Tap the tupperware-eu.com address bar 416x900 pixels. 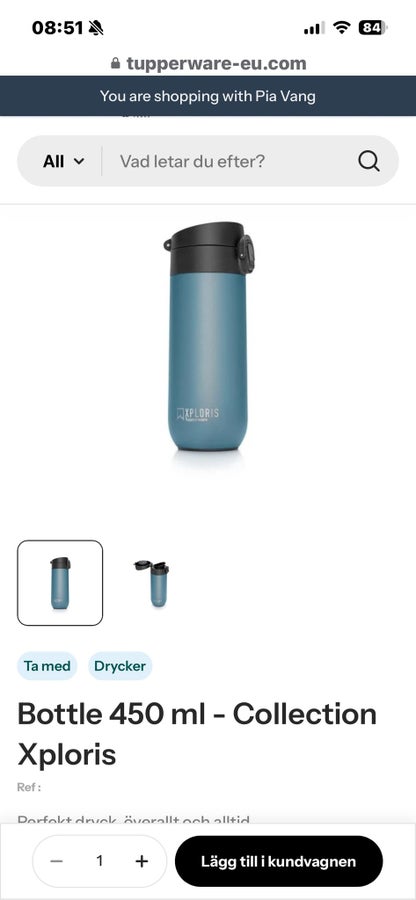coord(208,63)
